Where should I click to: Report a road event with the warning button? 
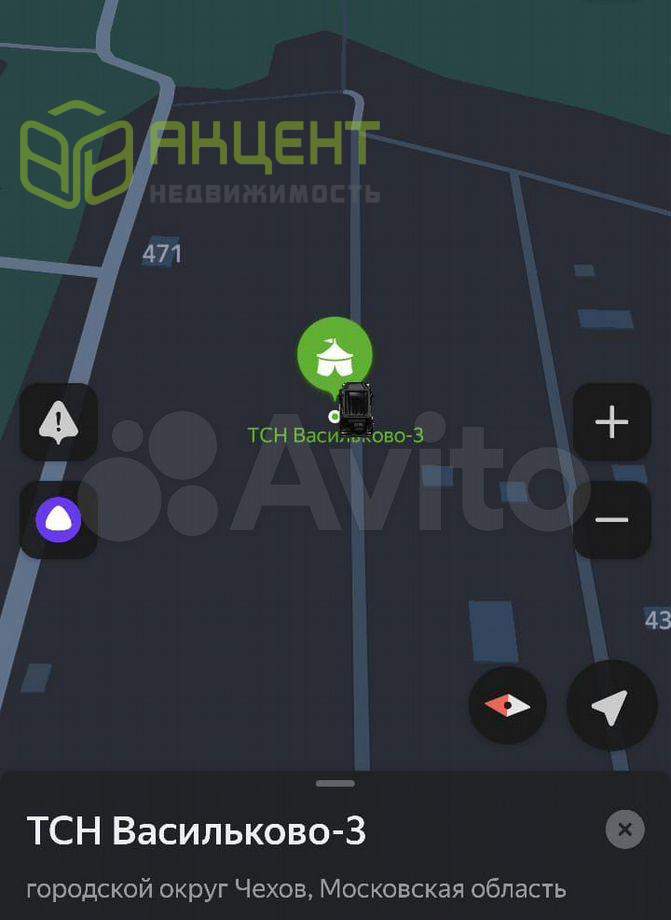(58, 422)
